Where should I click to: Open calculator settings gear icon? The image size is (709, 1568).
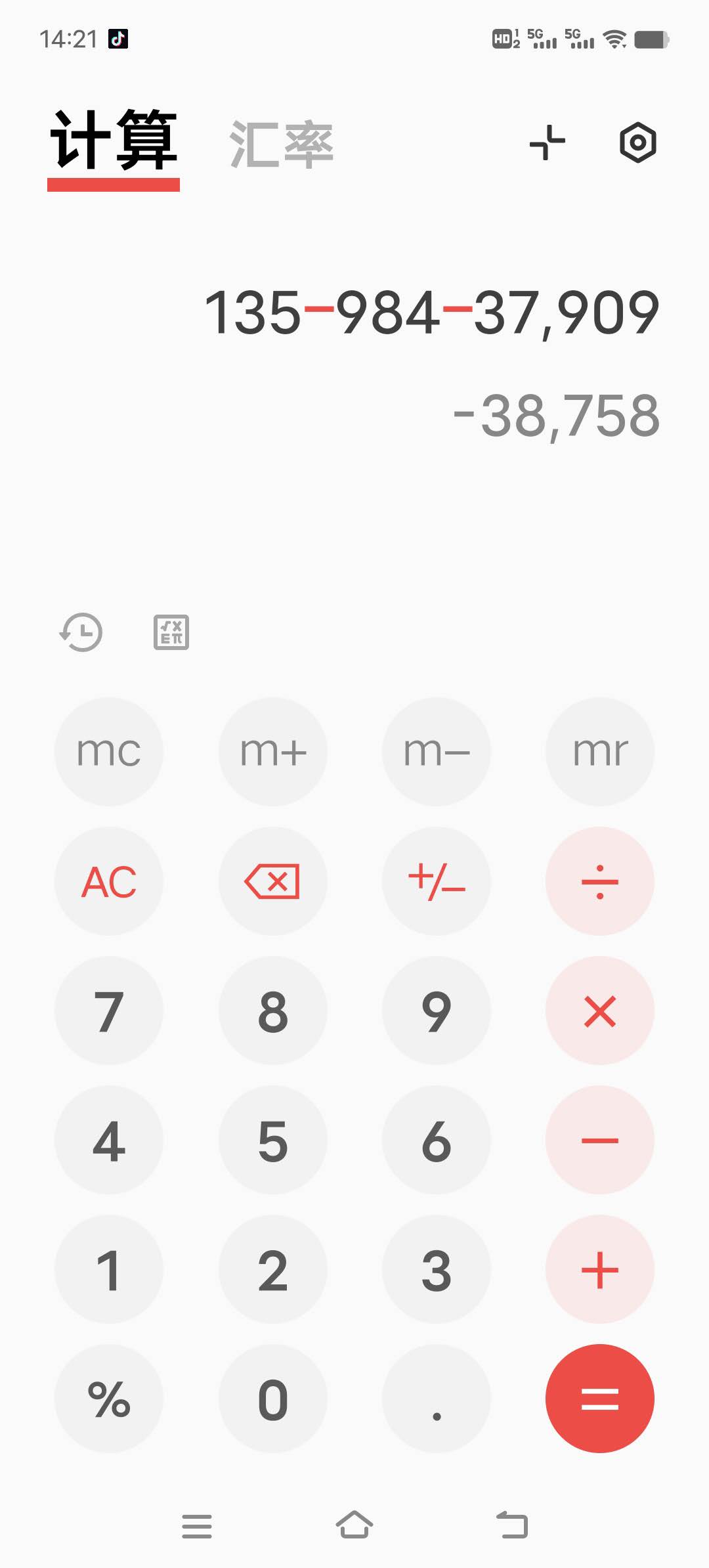click(x=637, y=142)
